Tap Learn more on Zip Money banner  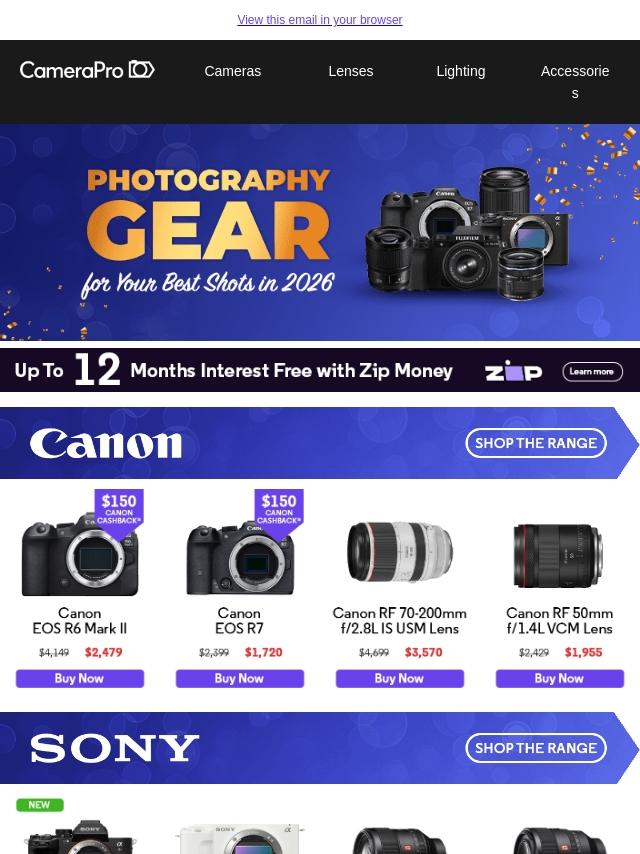pyautogui.click(x=592, y=371)
